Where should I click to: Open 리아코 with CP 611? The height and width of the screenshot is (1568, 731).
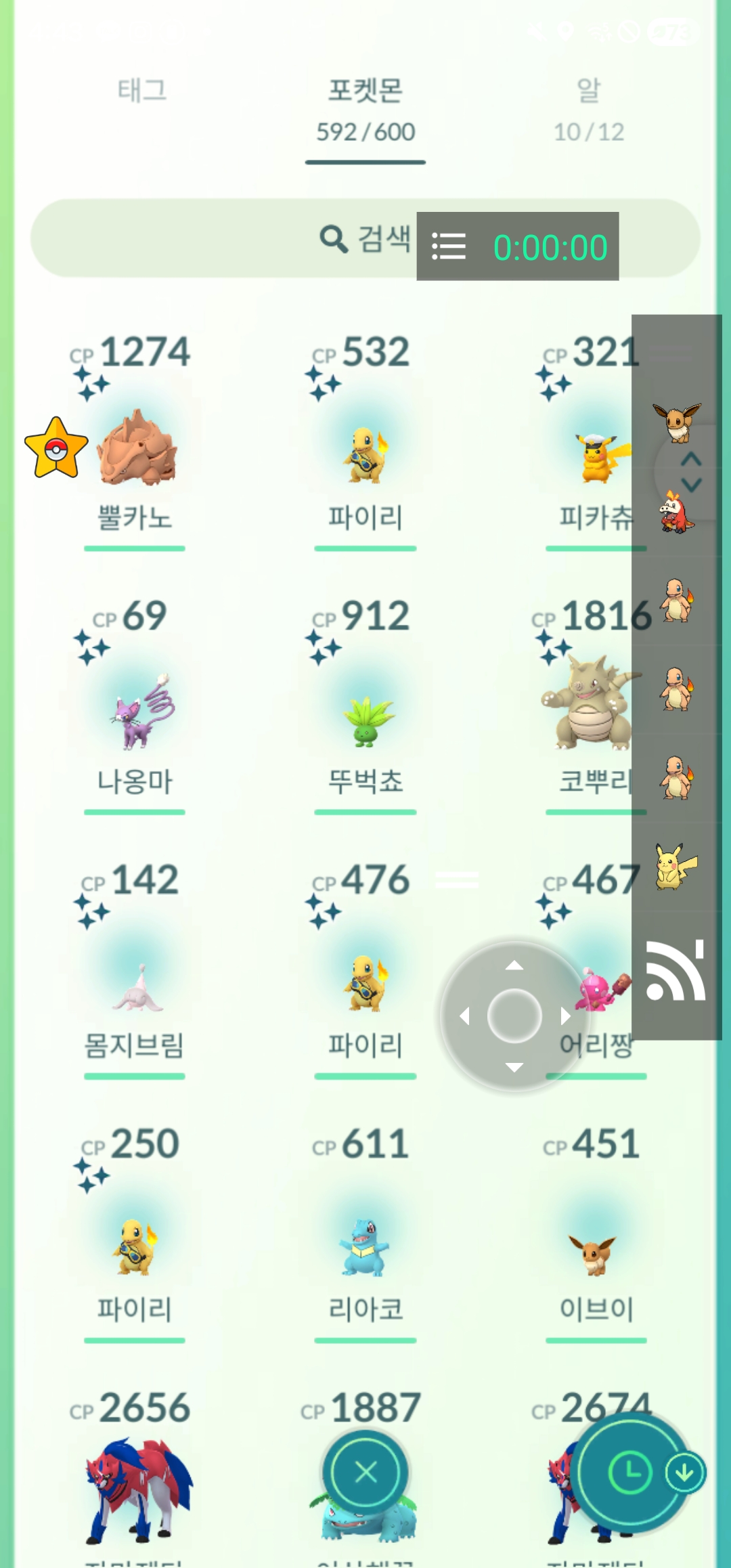pos(365,1232)
